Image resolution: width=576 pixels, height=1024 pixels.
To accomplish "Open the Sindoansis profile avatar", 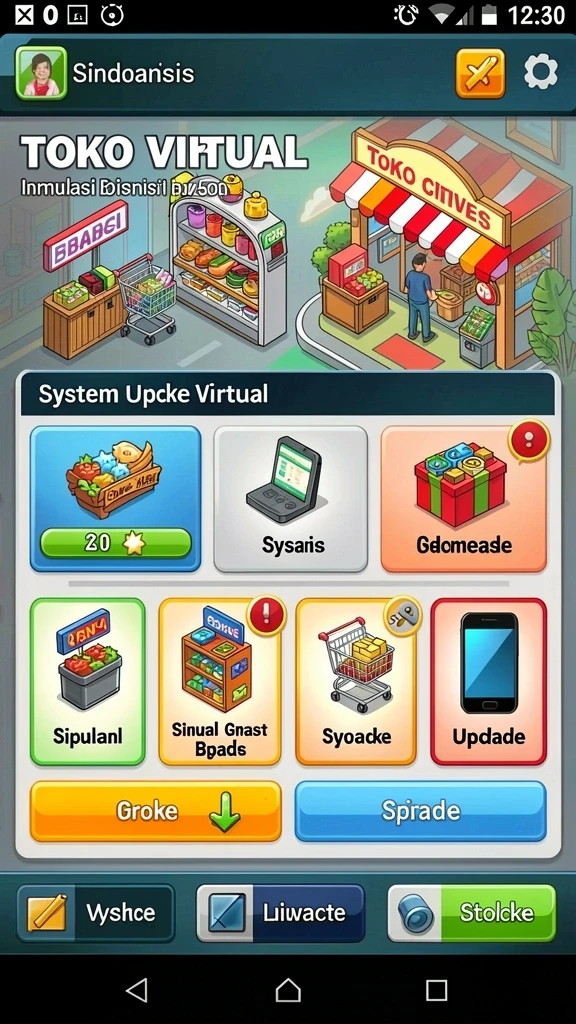I will pos(41,72).
